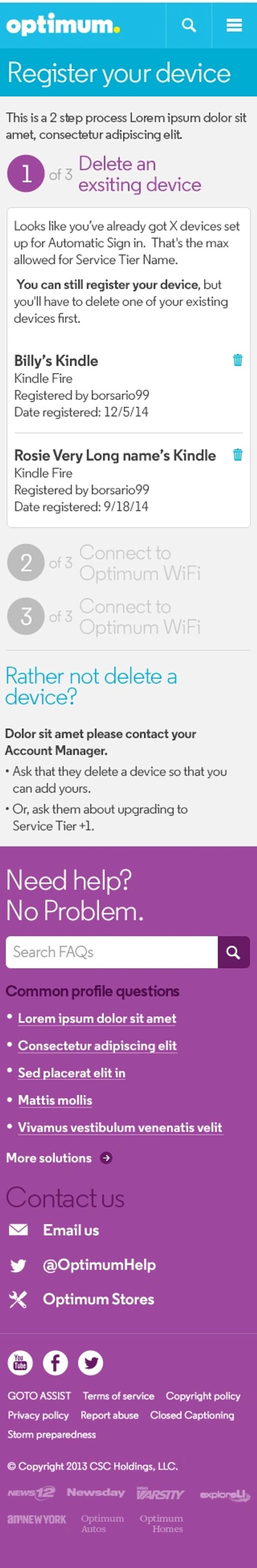Delete Rosie Very Long name's Kindle
This screenshot has width=257, height=1568.
pyautogui.click(x=238, y=454)
